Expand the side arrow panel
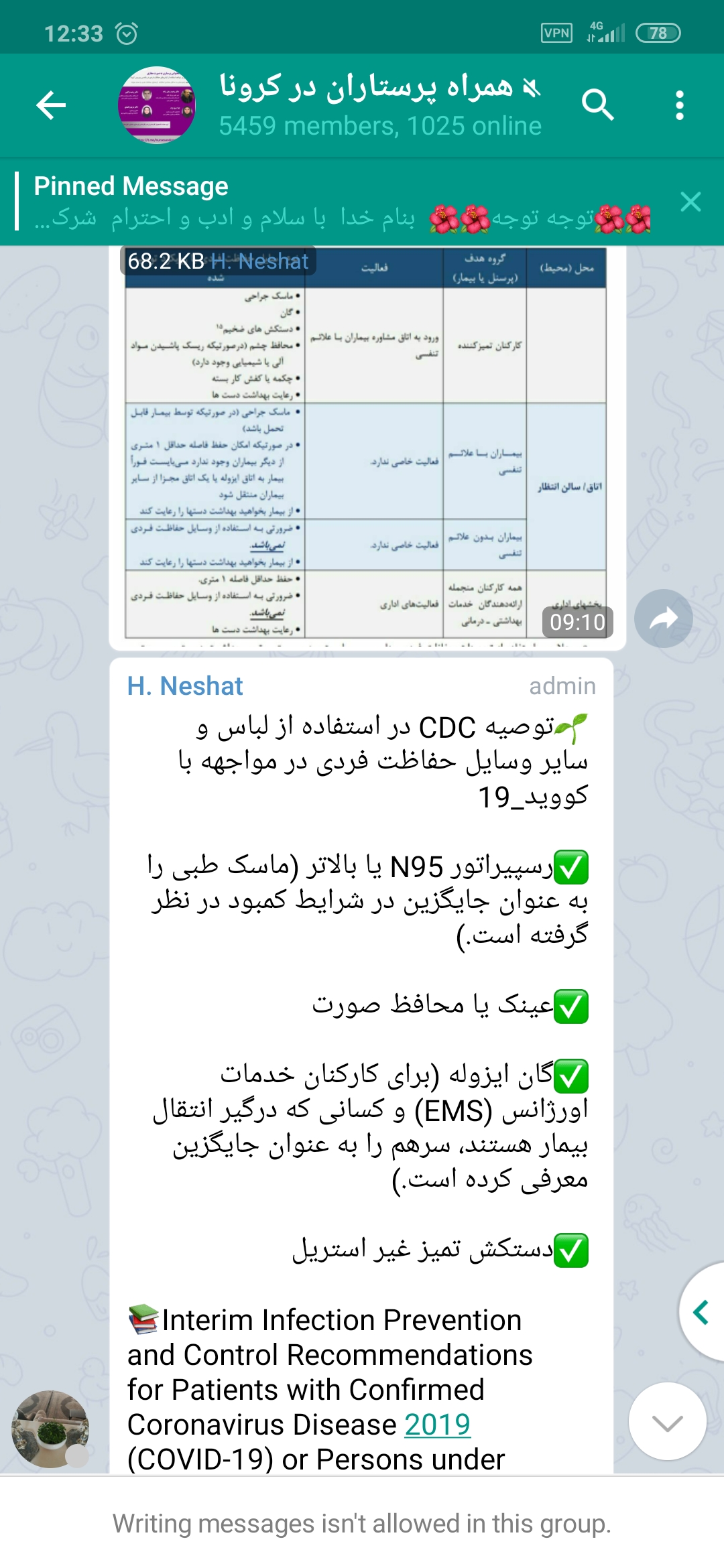724x1568 pixels. coord(701,1311)
